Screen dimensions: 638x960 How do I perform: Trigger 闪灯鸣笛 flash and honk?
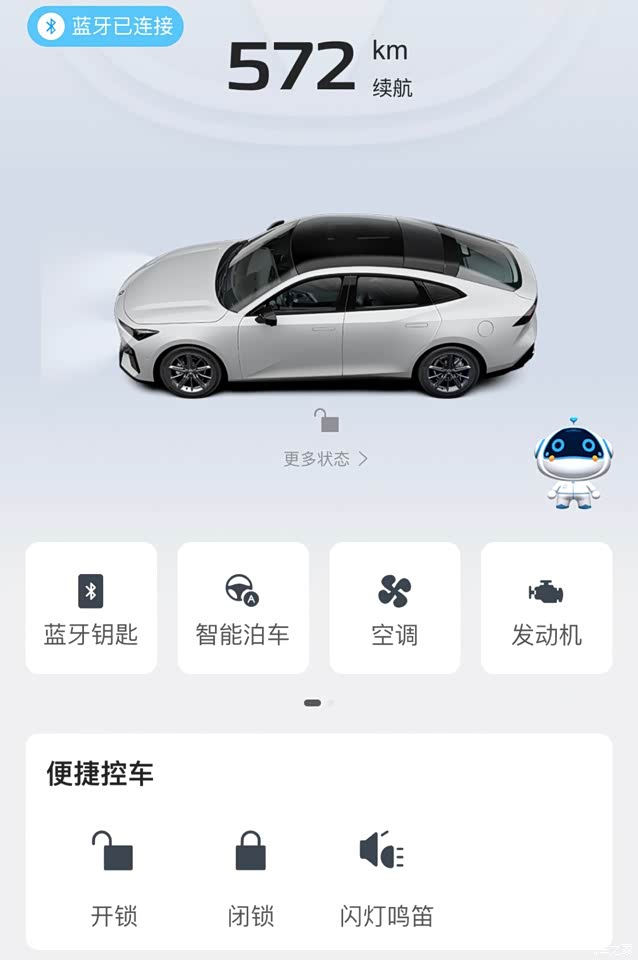pos(385,877)
